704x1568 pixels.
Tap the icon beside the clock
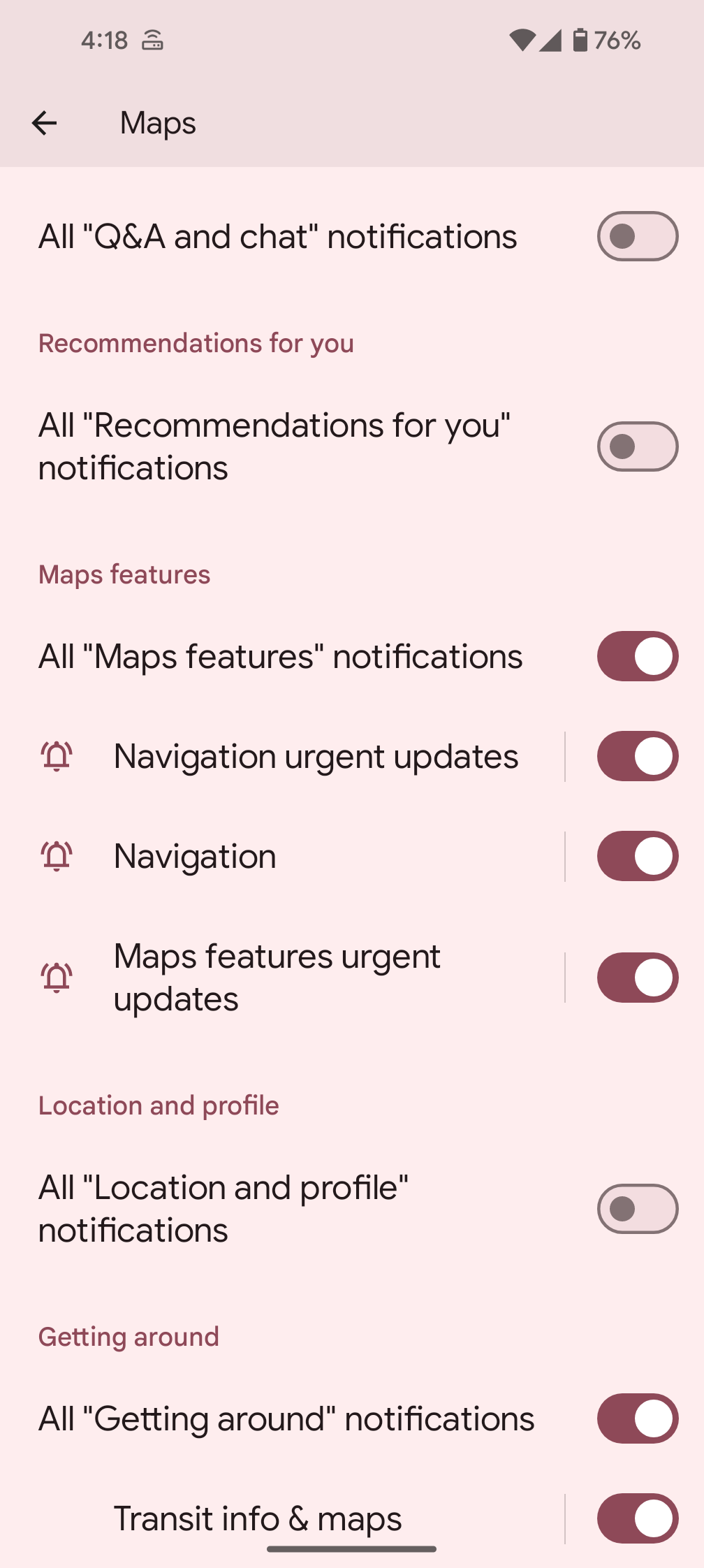point(153,41)
